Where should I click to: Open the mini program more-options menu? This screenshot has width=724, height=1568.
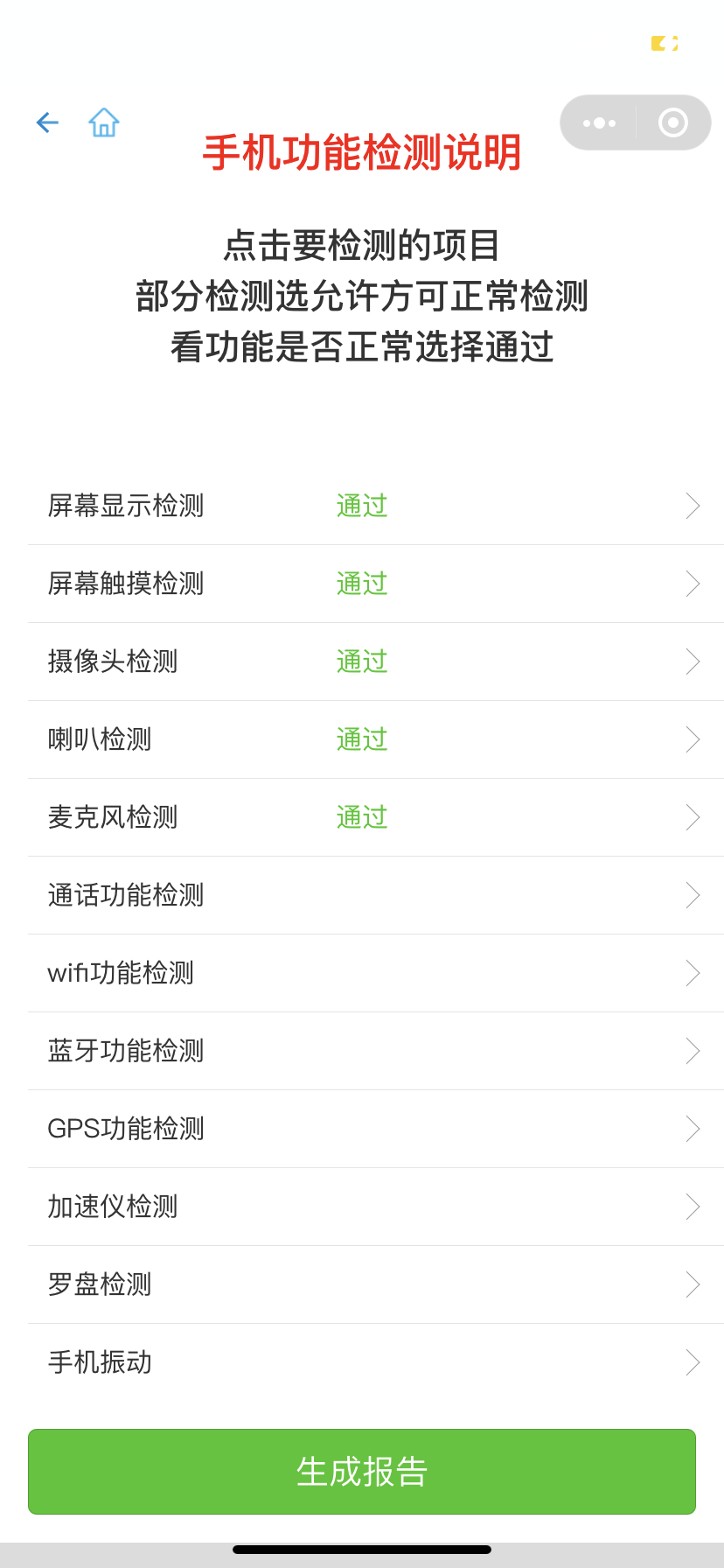pos(599,122)
